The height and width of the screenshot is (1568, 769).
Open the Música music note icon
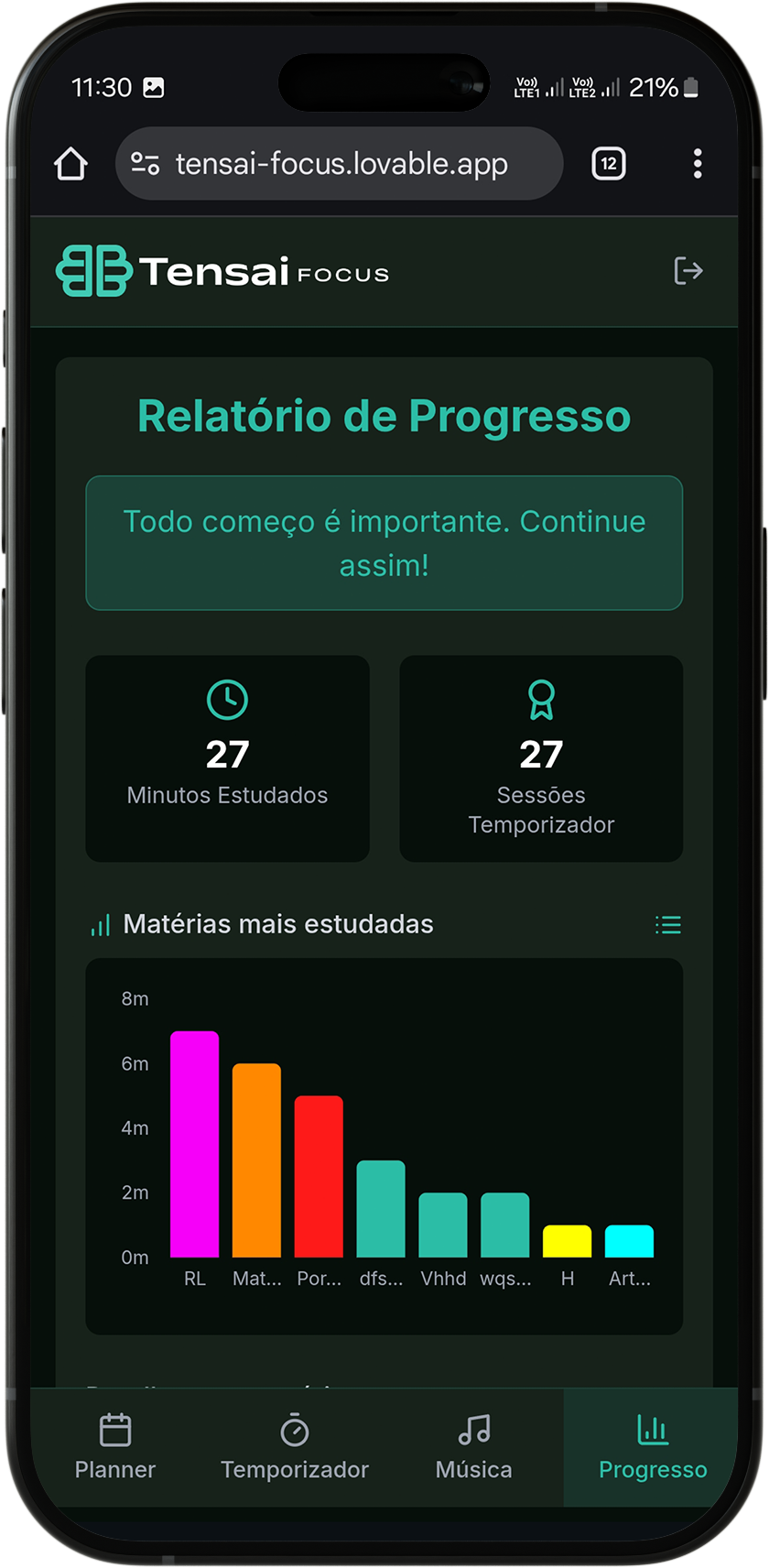tap(473, 1432)
